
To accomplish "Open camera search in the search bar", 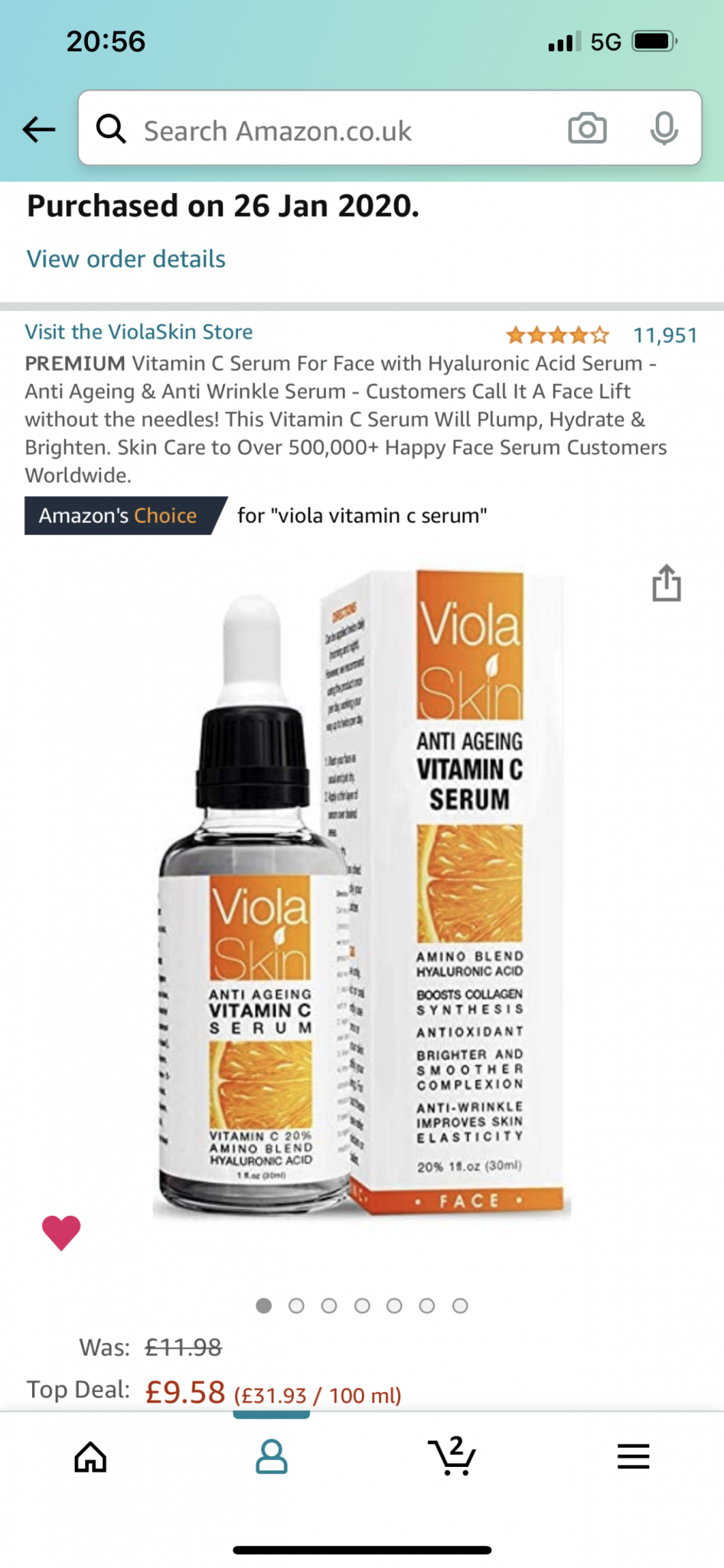I will (x=587, y=129).
